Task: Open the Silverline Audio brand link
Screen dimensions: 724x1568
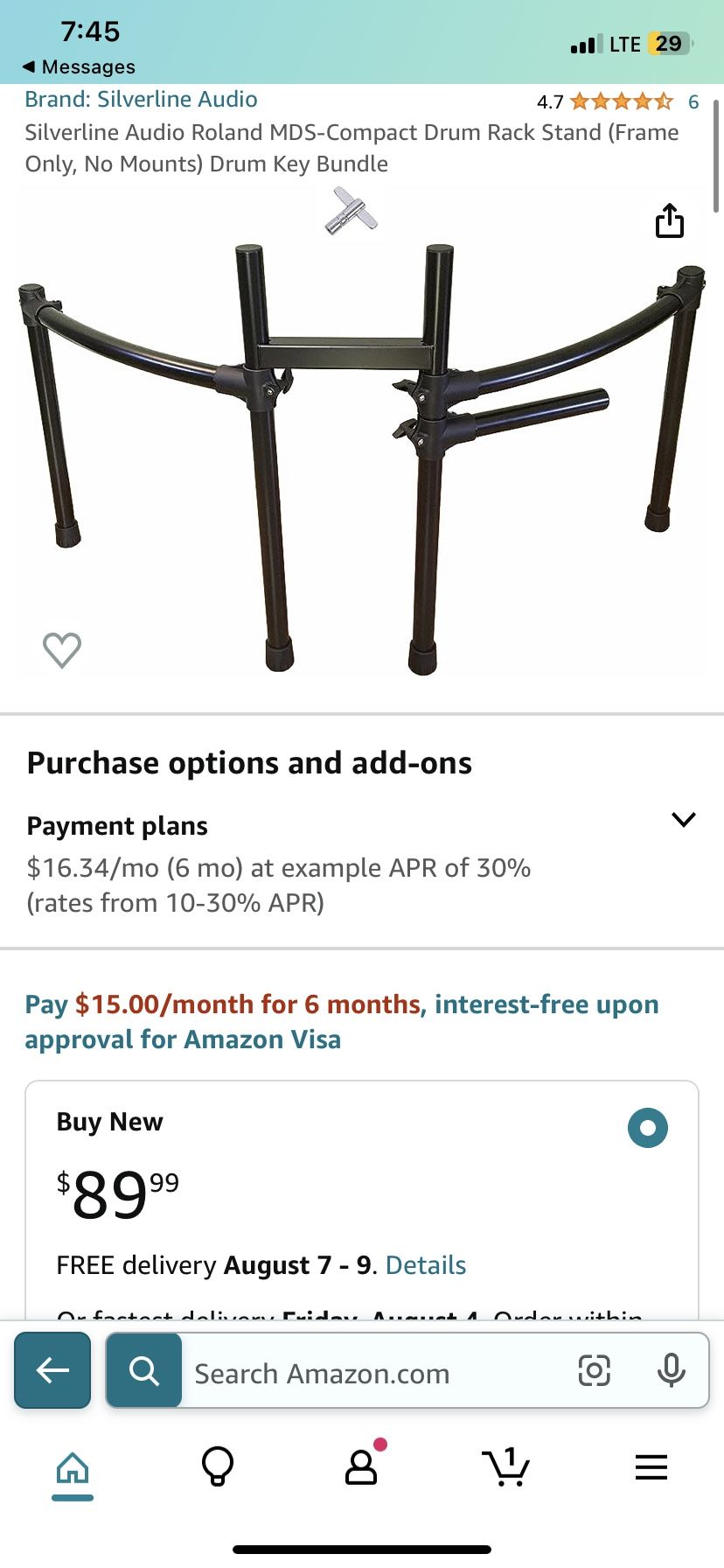Action: [141, 100]
